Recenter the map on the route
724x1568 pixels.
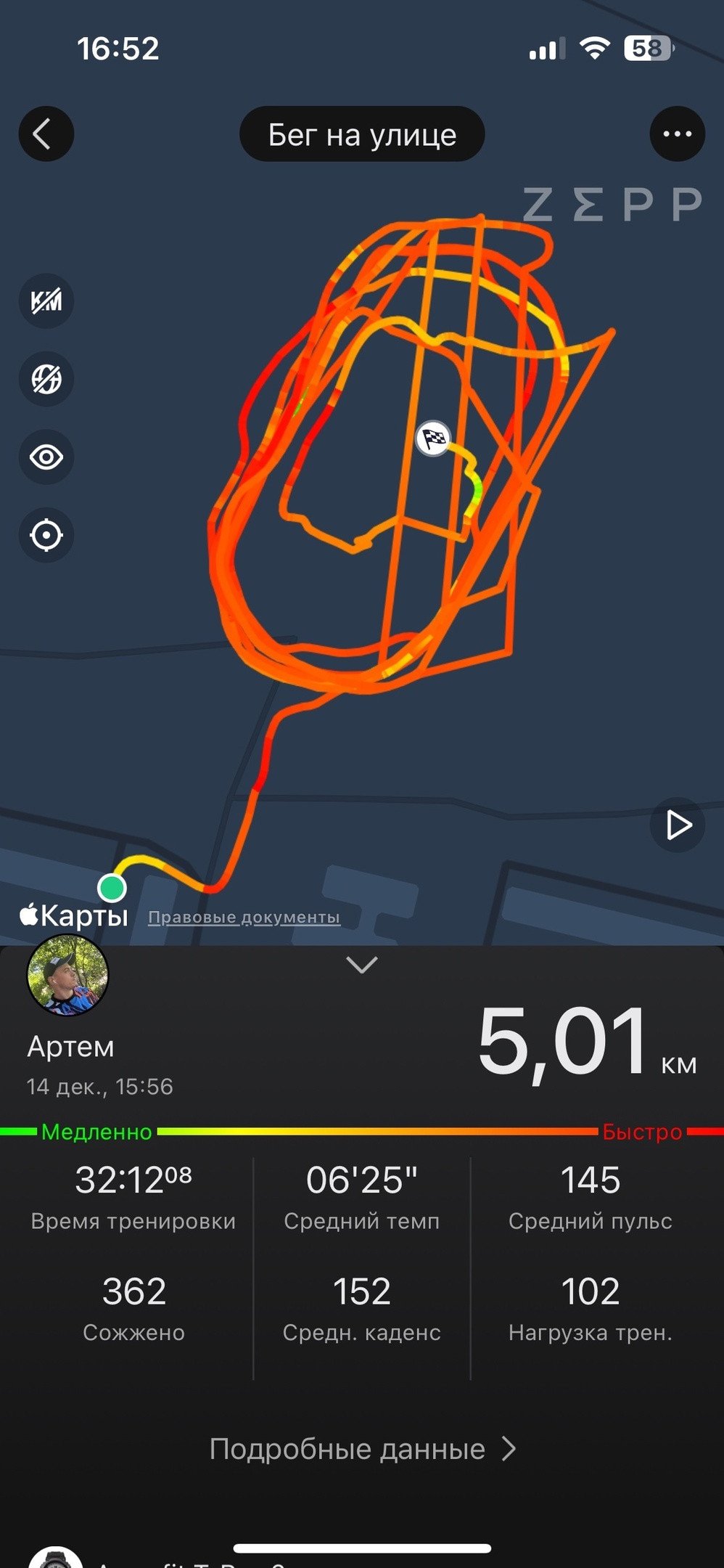(x=46, y=536)
